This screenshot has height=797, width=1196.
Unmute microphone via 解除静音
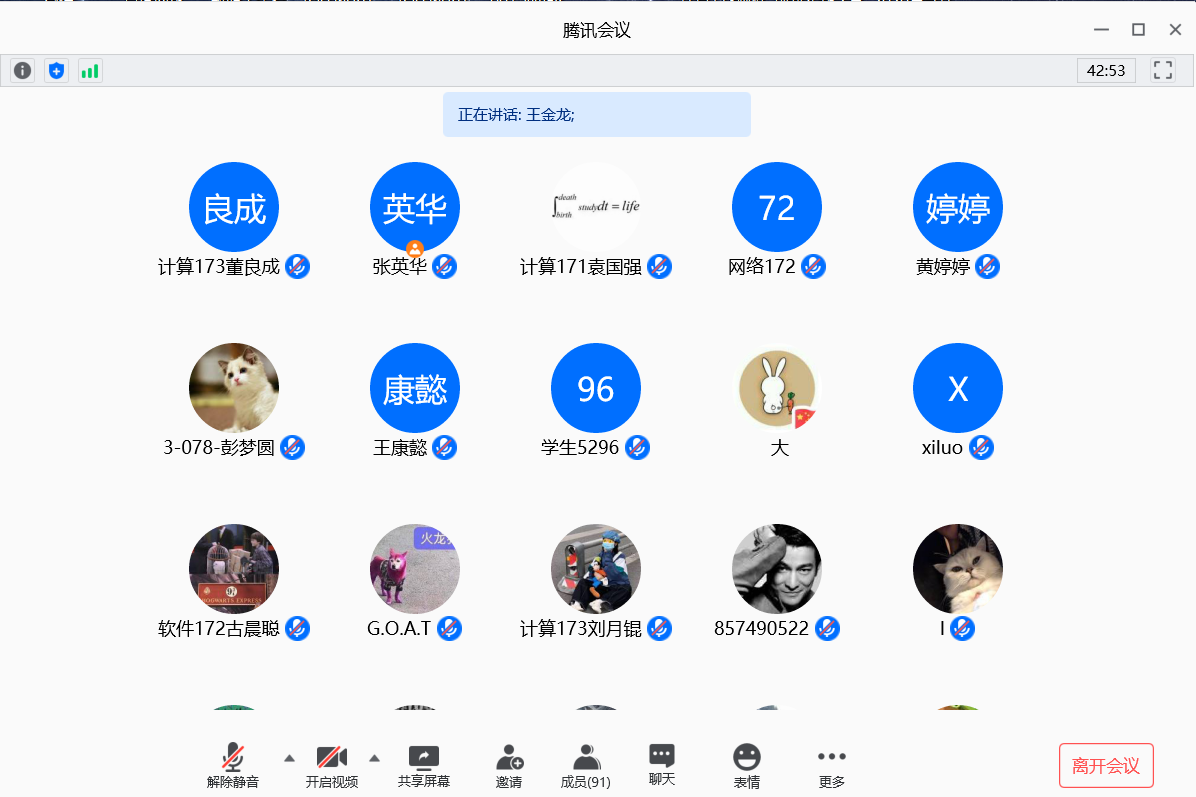pos(233,766)
